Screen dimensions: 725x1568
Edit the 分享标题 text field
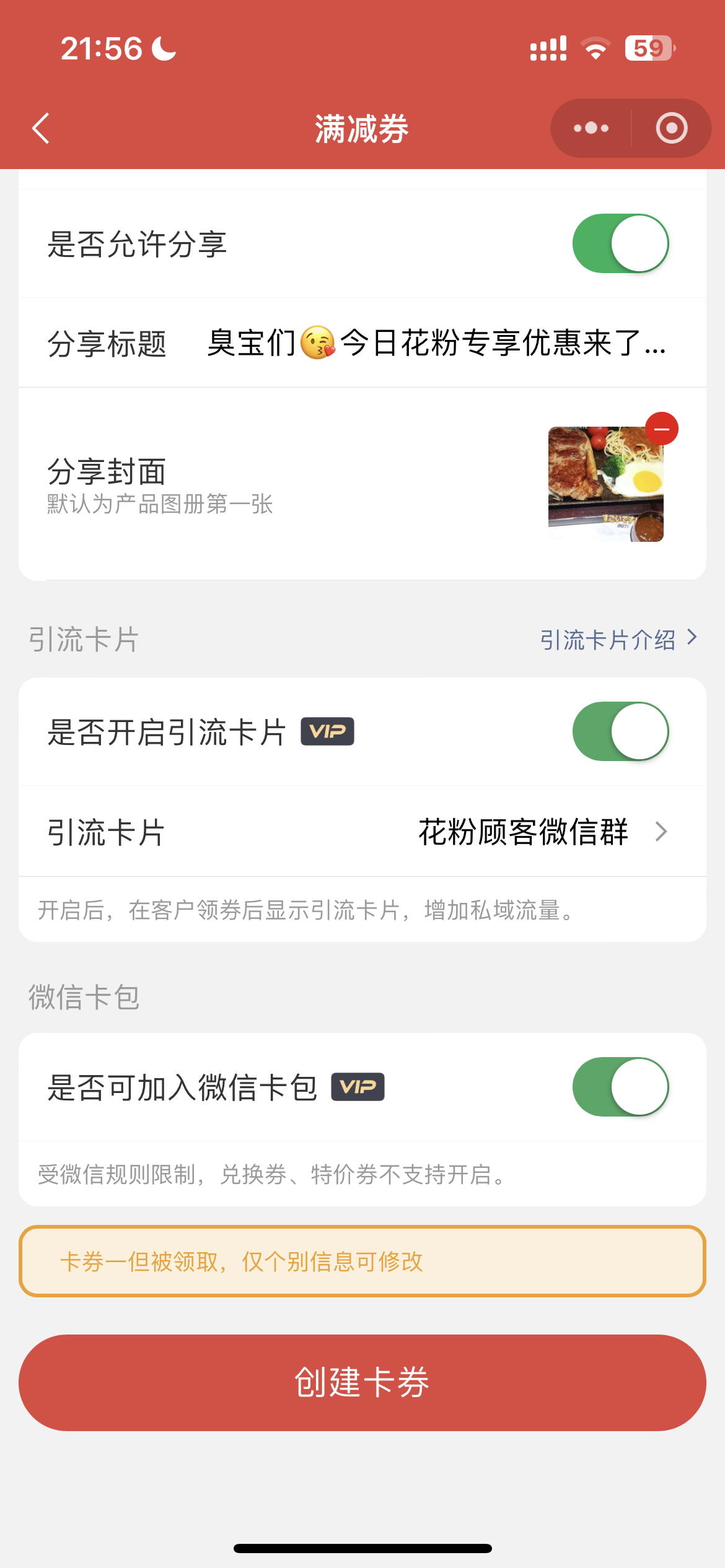click(436, 342)
